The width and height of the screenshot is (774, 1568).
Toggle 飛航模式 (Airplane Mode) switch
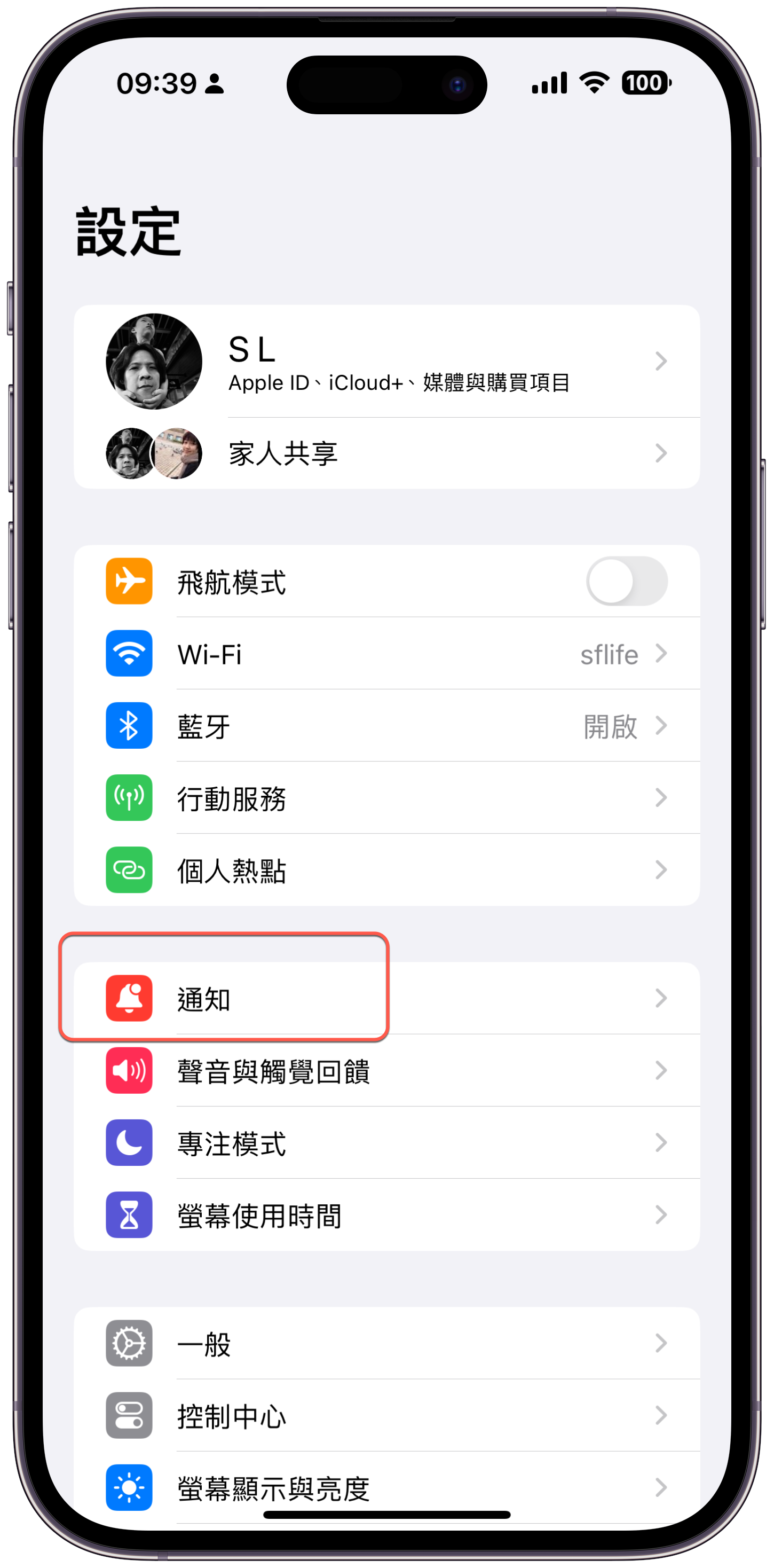(x=626, y=581)
